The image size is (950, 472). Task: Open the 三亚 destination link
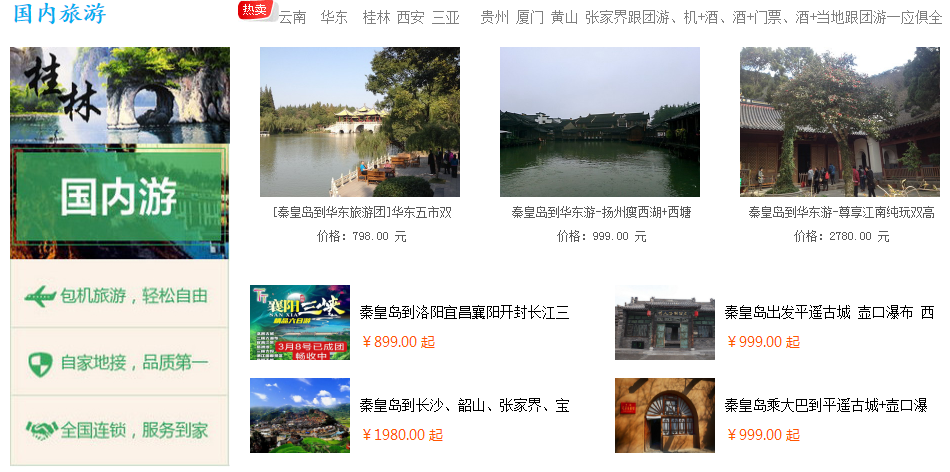pyautogui.click(x=445, y=17)
